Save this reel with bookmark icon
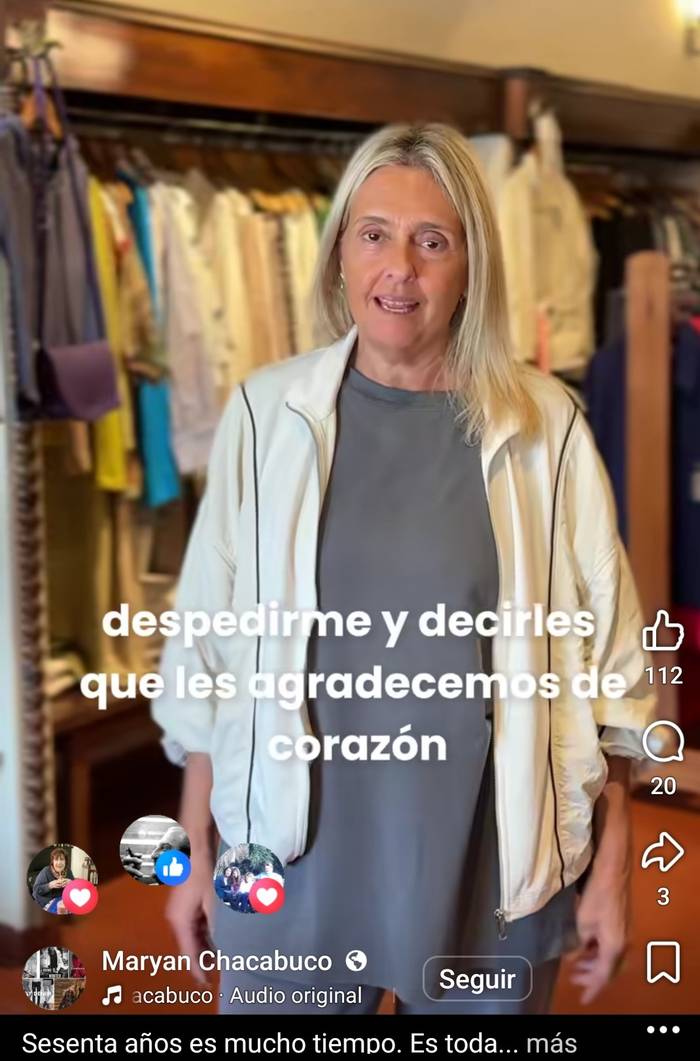The image size is (700, 1061). tap(662, 962)
